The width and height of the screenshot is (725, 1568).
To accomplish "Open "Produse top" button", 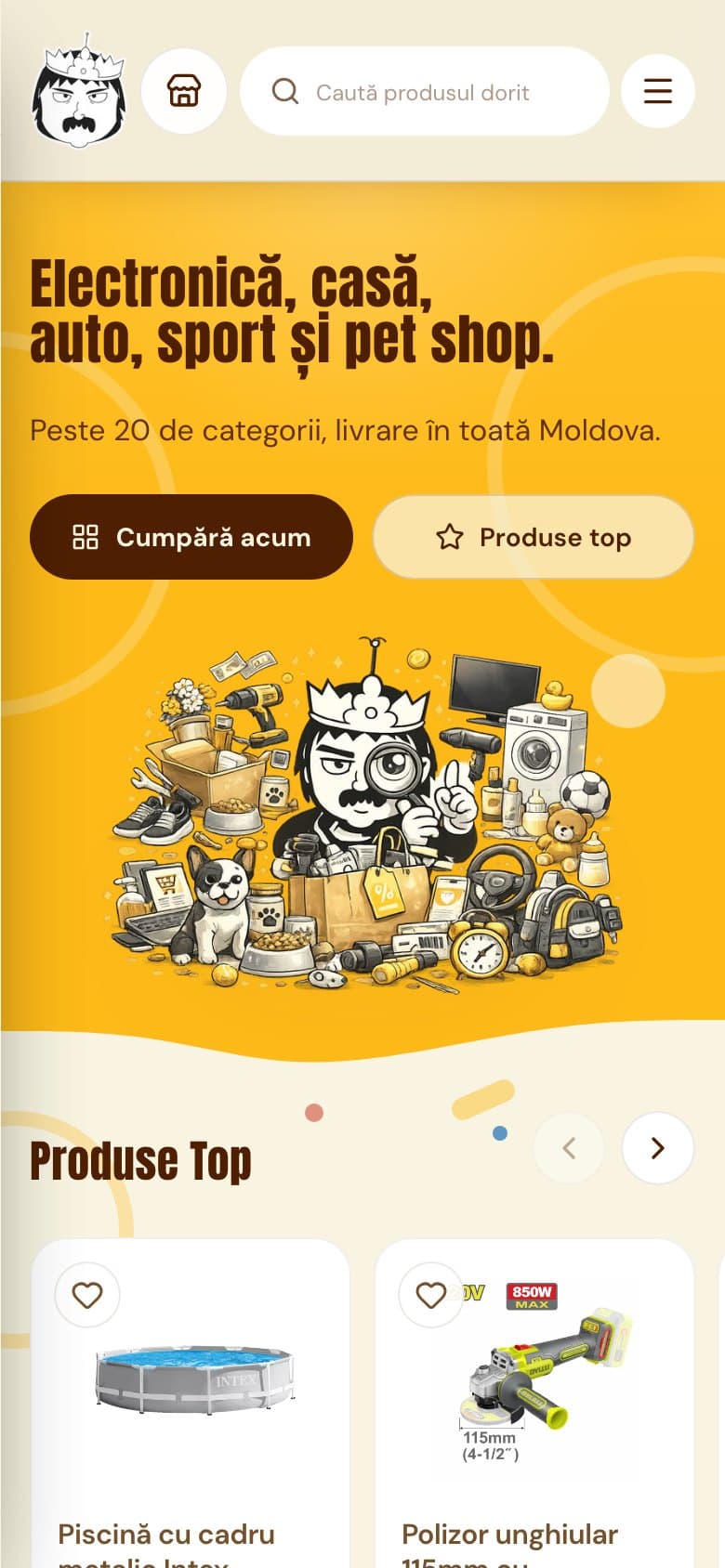I will pyautogui.click(x=534, y=537).
